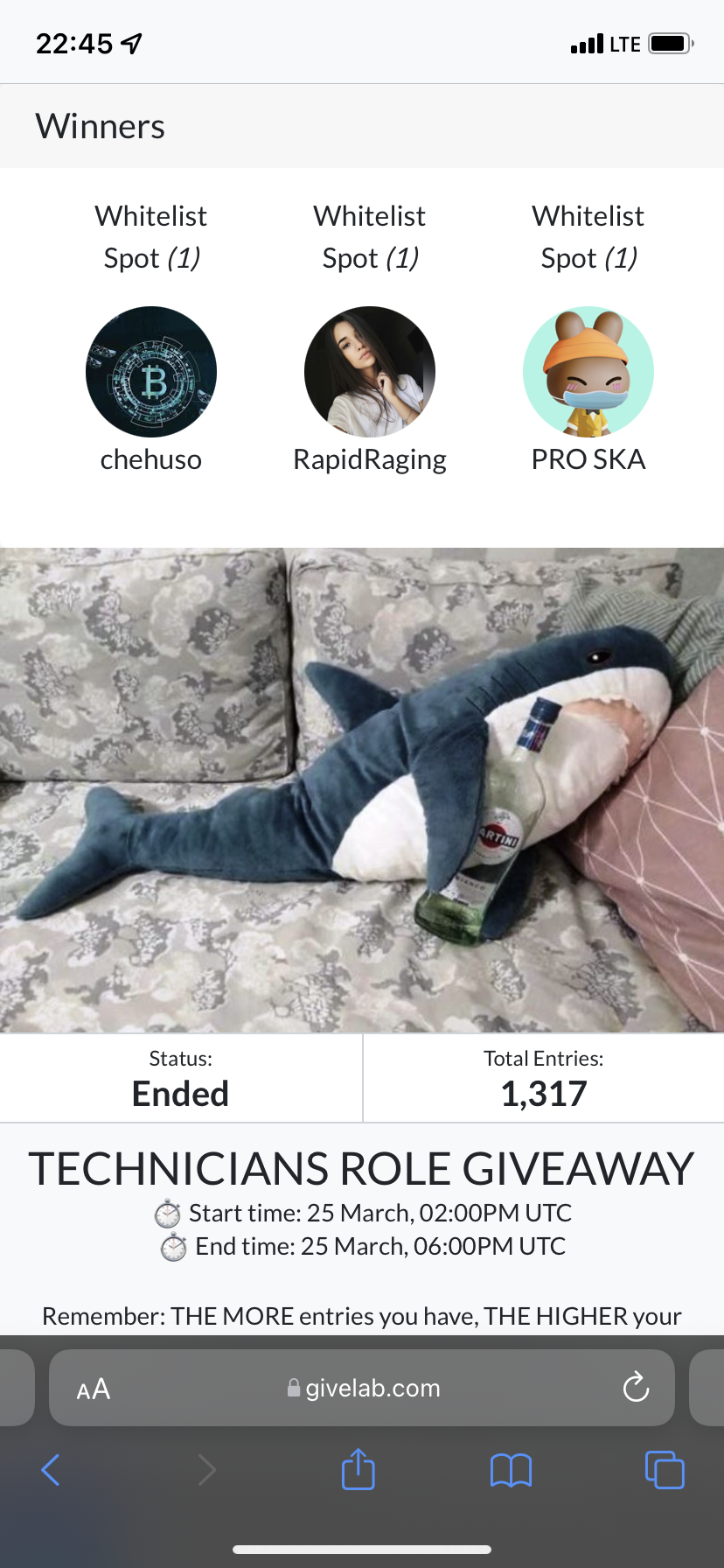Show all open tabs
This screenshot has height=1568, width=724.
[665, 1470]
